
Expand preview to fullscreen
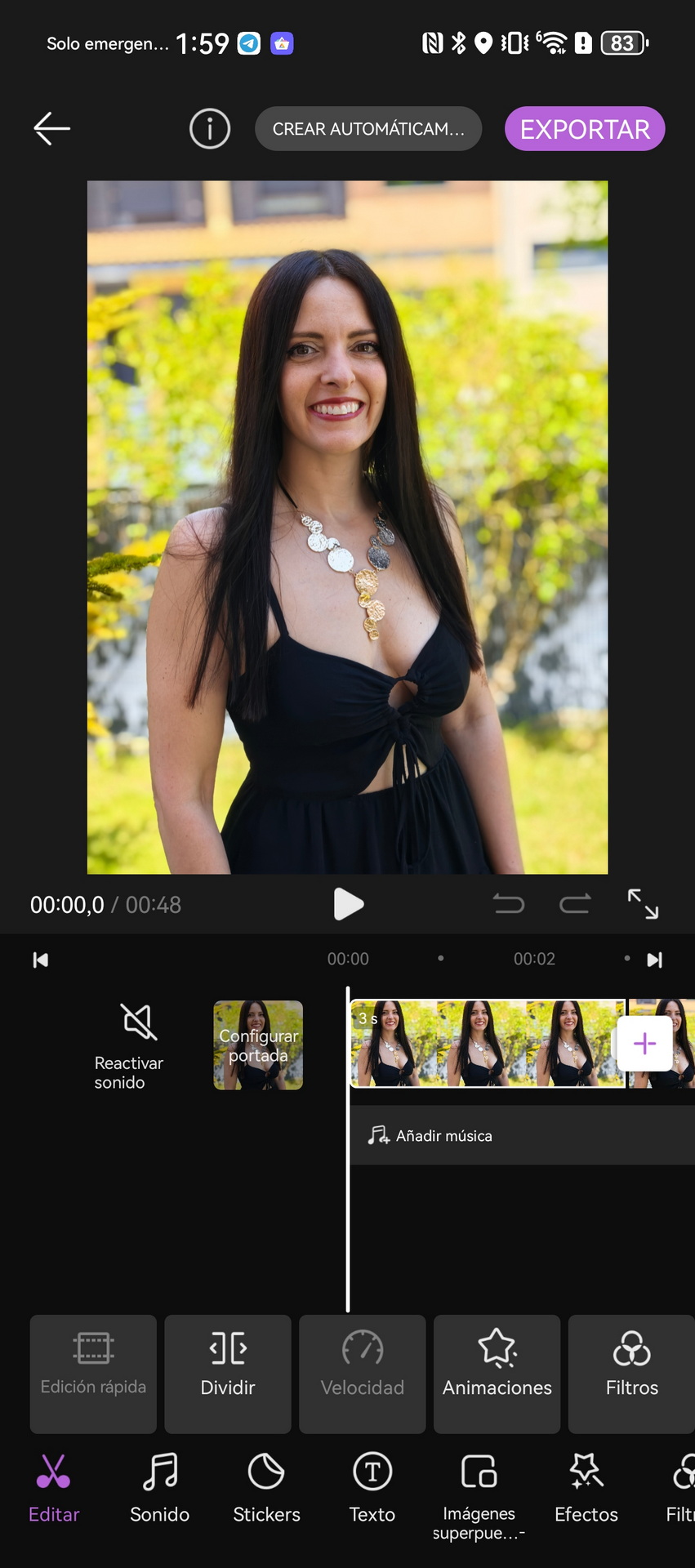click(643, 904)
